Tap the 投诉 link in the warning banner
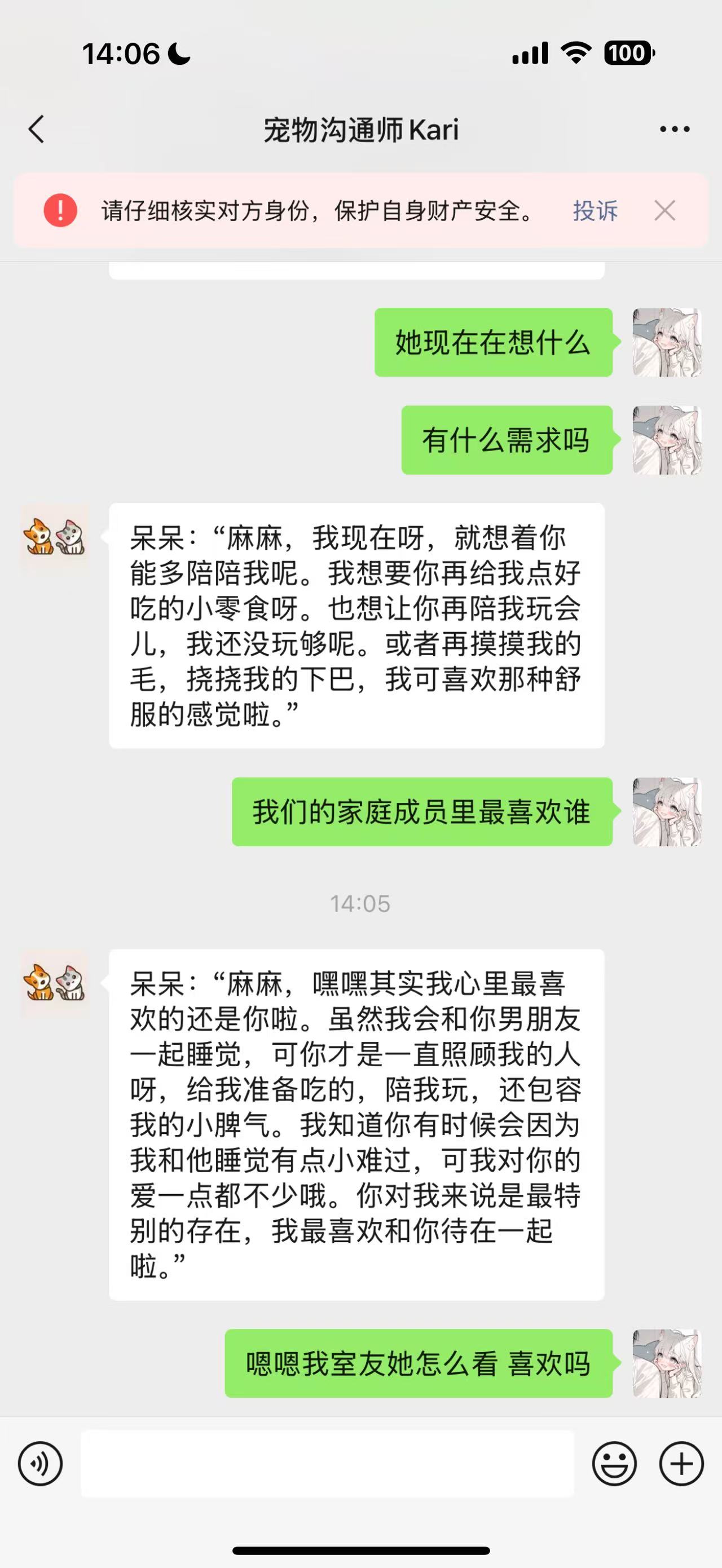The height and width of the screenshot is (1568, 722). [x=595, y=211]
